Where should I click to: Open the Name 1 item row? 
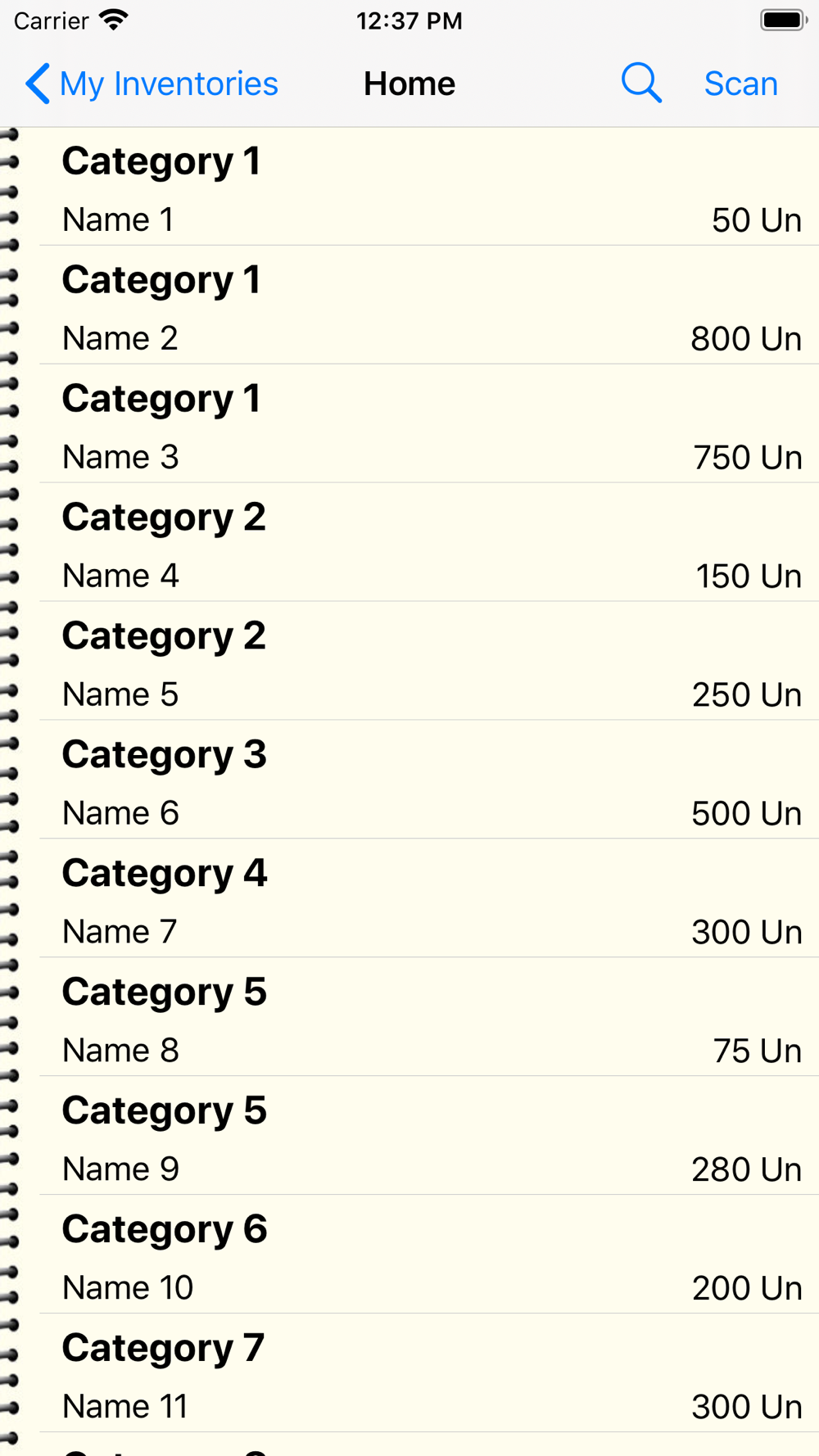tap(426, 188)
